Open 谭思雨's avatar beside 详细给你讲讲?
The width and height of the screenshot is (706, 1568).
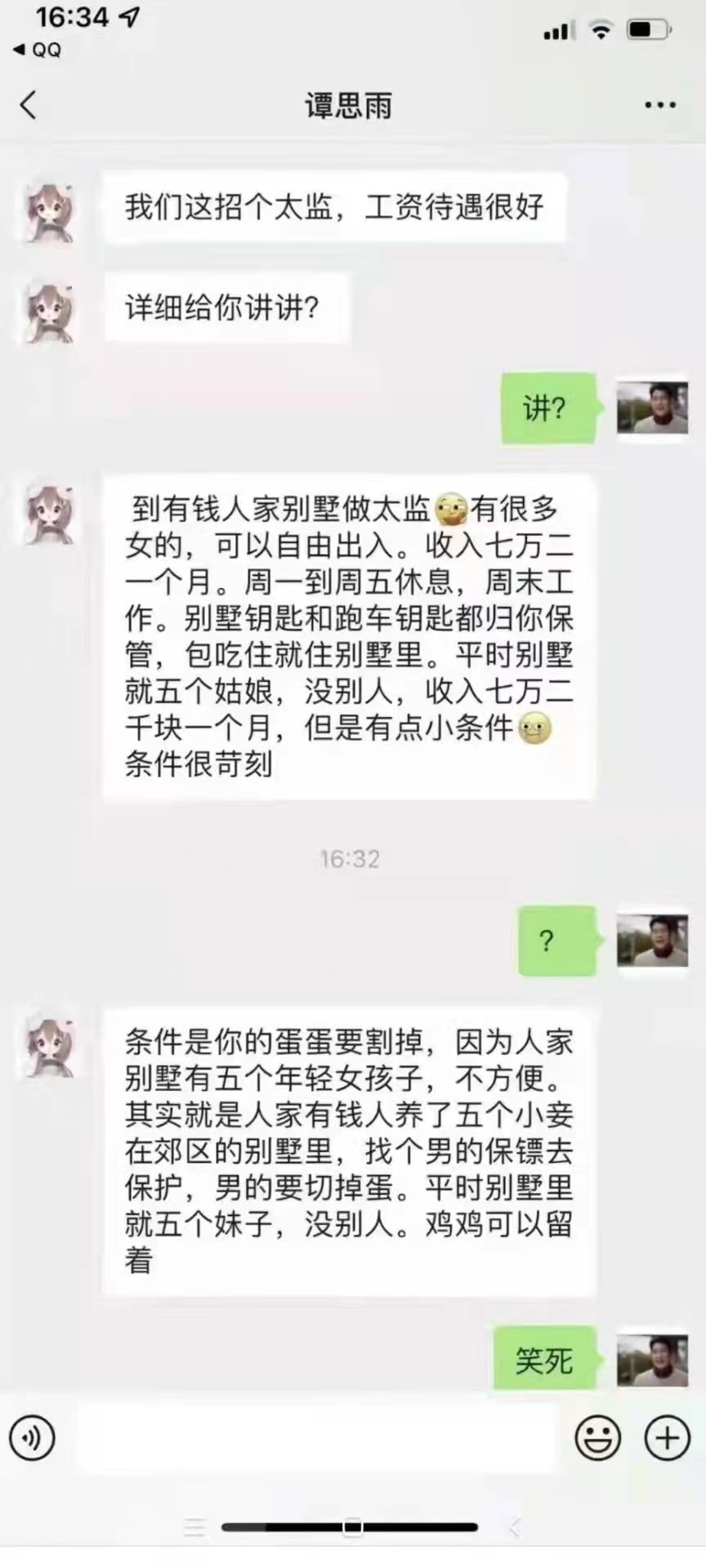tap(51, 311)
